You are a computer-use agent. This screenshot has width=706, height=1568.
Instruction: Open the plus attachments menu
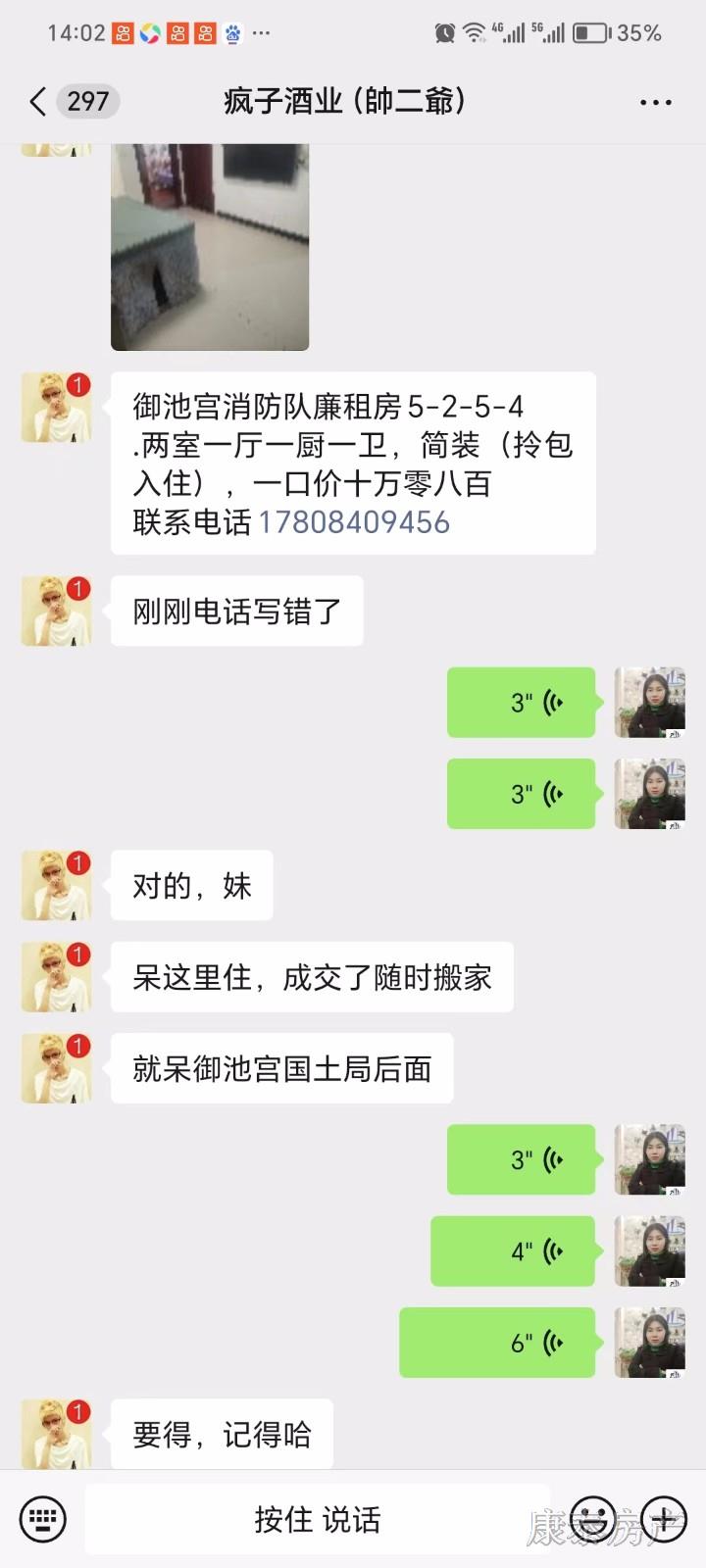click(x=665, y=1519)
